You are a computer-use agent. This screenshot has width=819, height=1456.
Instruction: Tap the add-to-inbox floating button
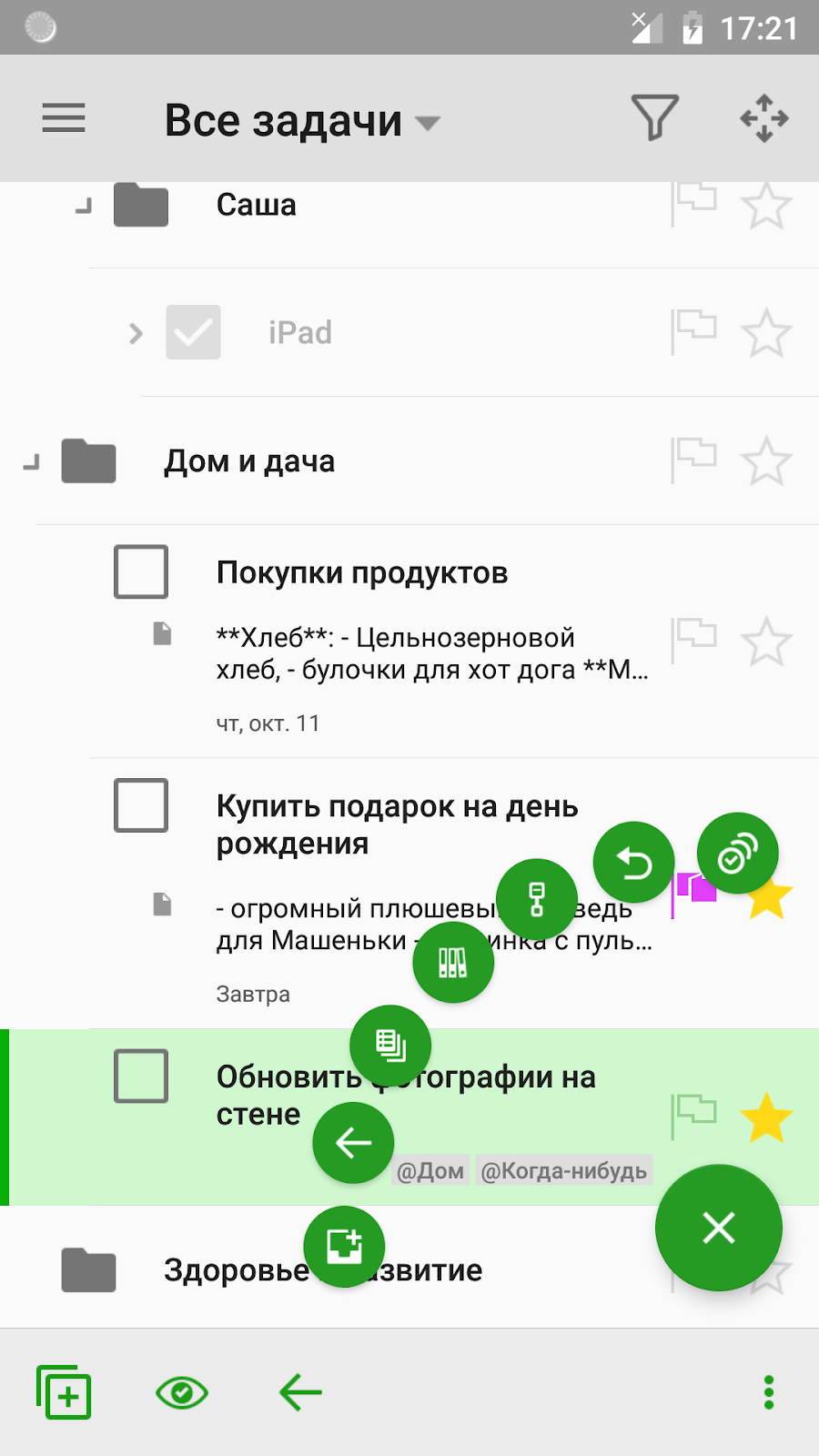[344, 1246]
